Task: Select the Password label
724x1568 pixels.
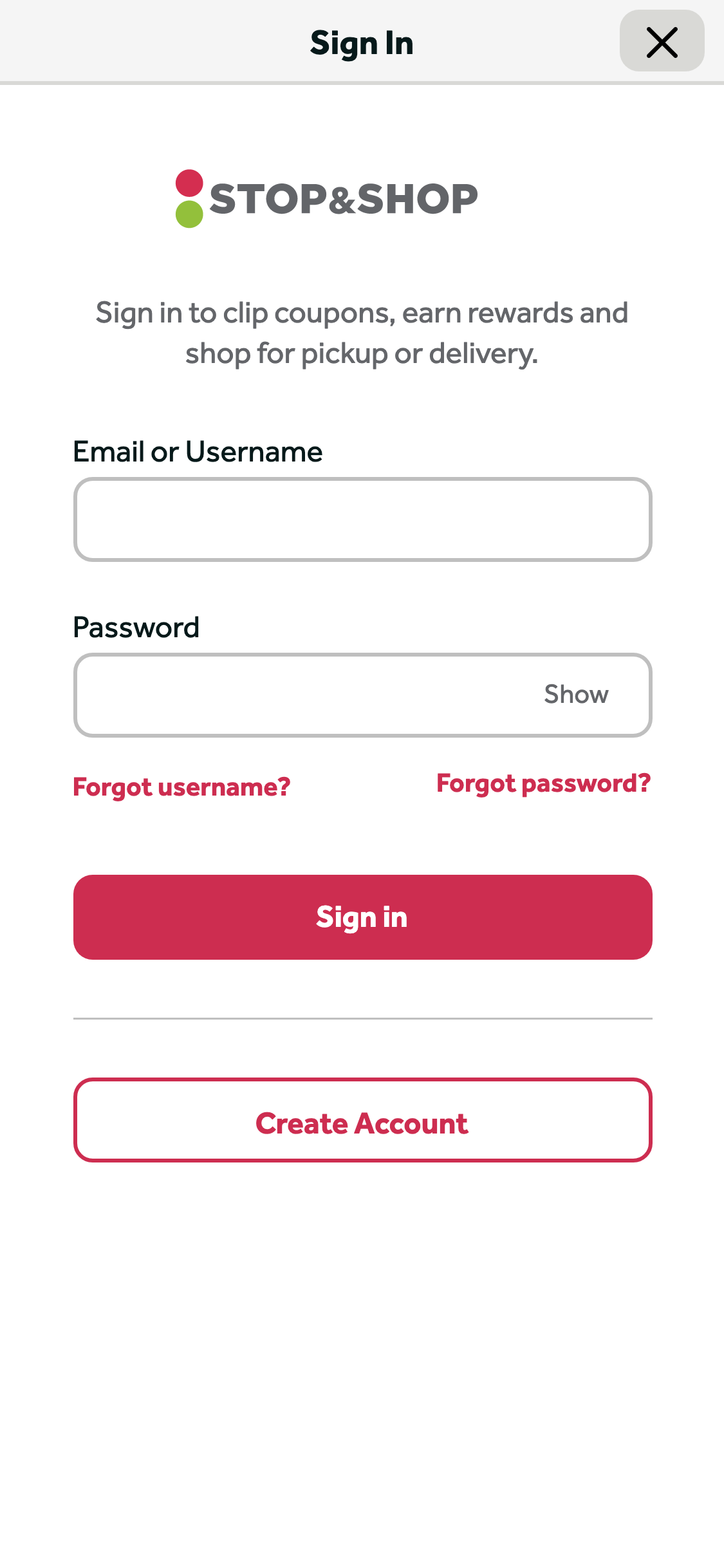Action: pyautogui.click(x=136, y=626)
